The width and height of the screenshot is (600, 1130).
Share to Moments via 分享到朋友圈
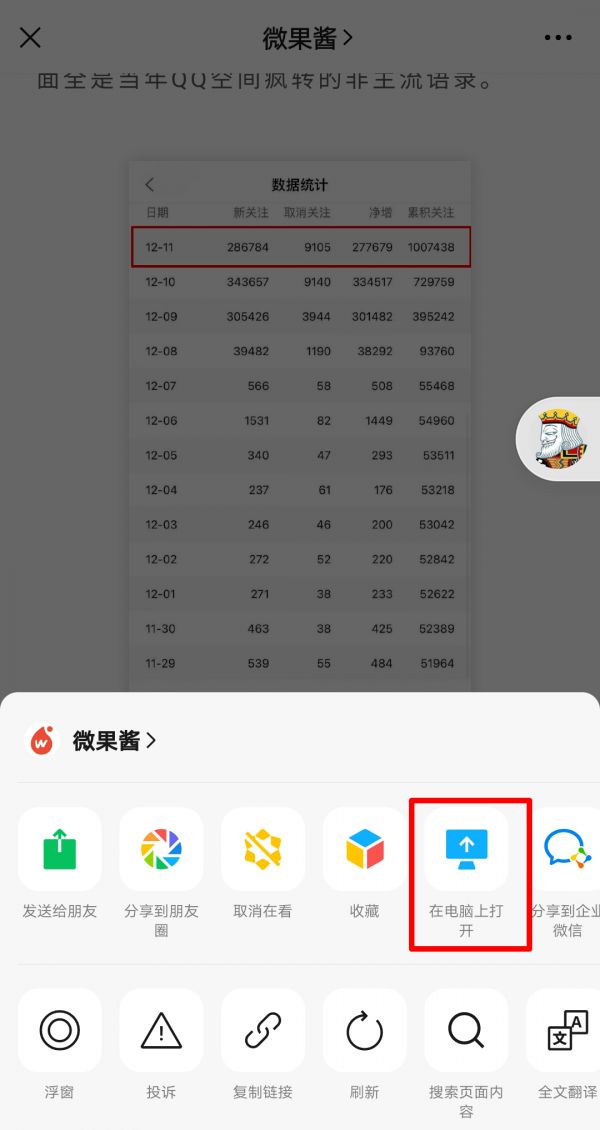coord(161,850)
